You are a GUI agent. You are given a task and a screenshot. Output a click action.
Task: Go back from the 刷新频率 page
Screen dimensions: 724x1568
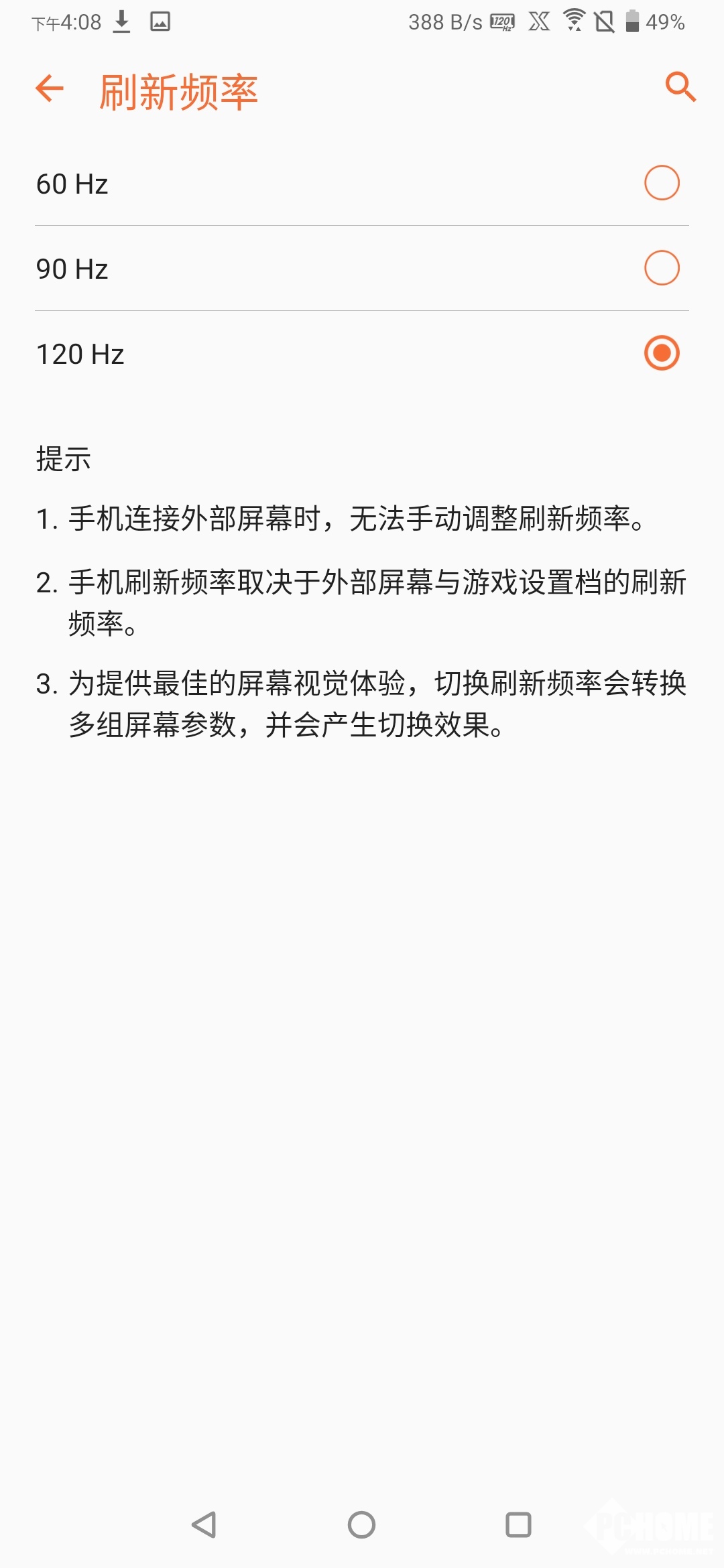point(50,88)
